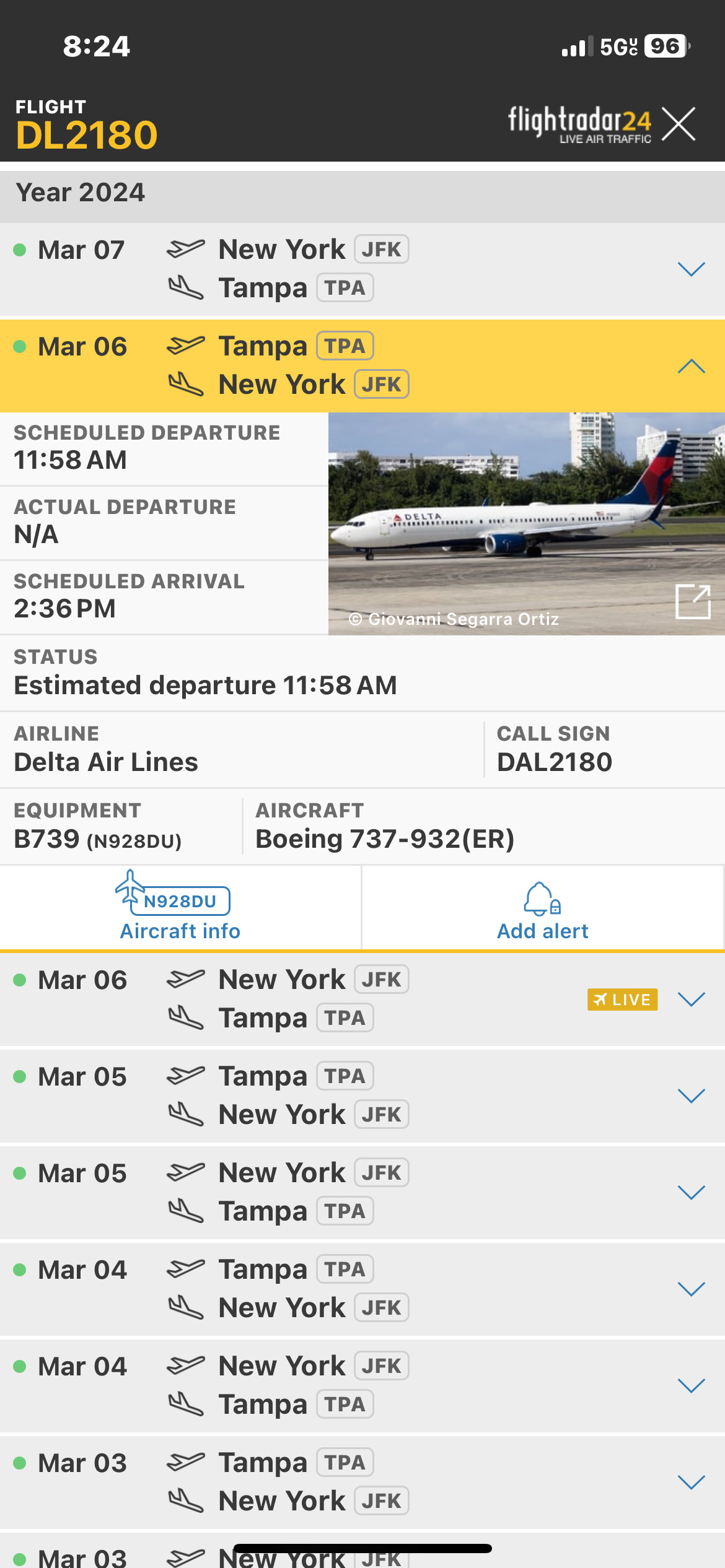Collapse the highlighted Mar 06 Tampa to New York flight

pos(691,365)
